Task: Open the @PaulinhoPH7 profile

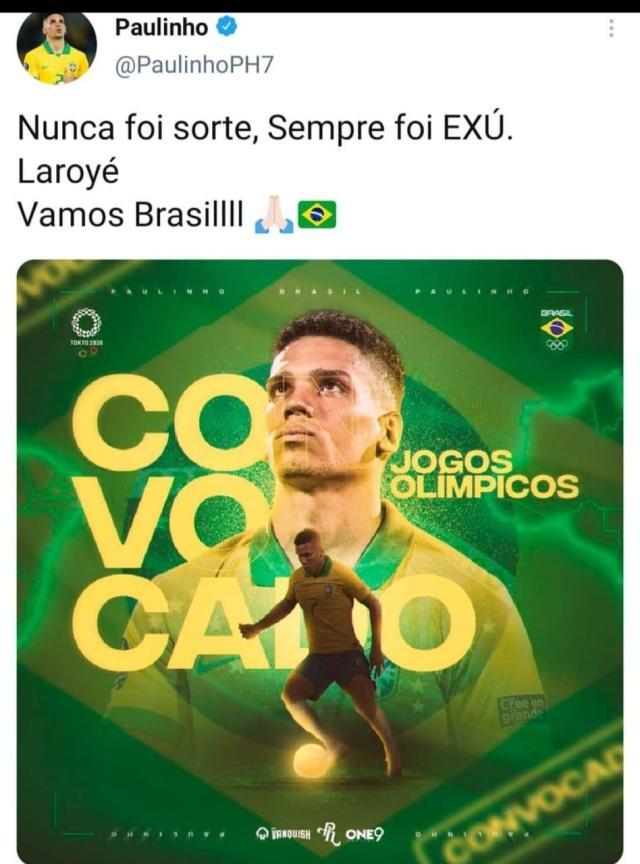Action: (x=194, y=65)
